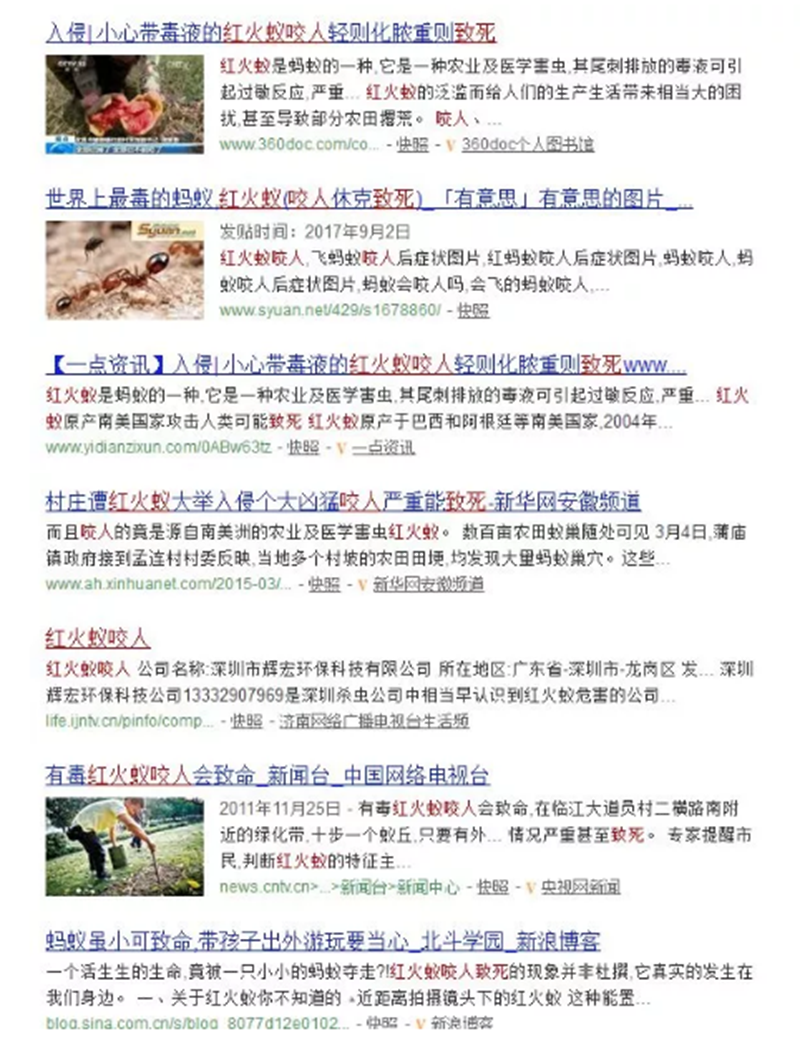The height and width of the screenshot is (1049, 800).
Task: View 快照 for the www.ah.xinhuanet.com result
Action: pyautogui.click(x=324, y=584)
